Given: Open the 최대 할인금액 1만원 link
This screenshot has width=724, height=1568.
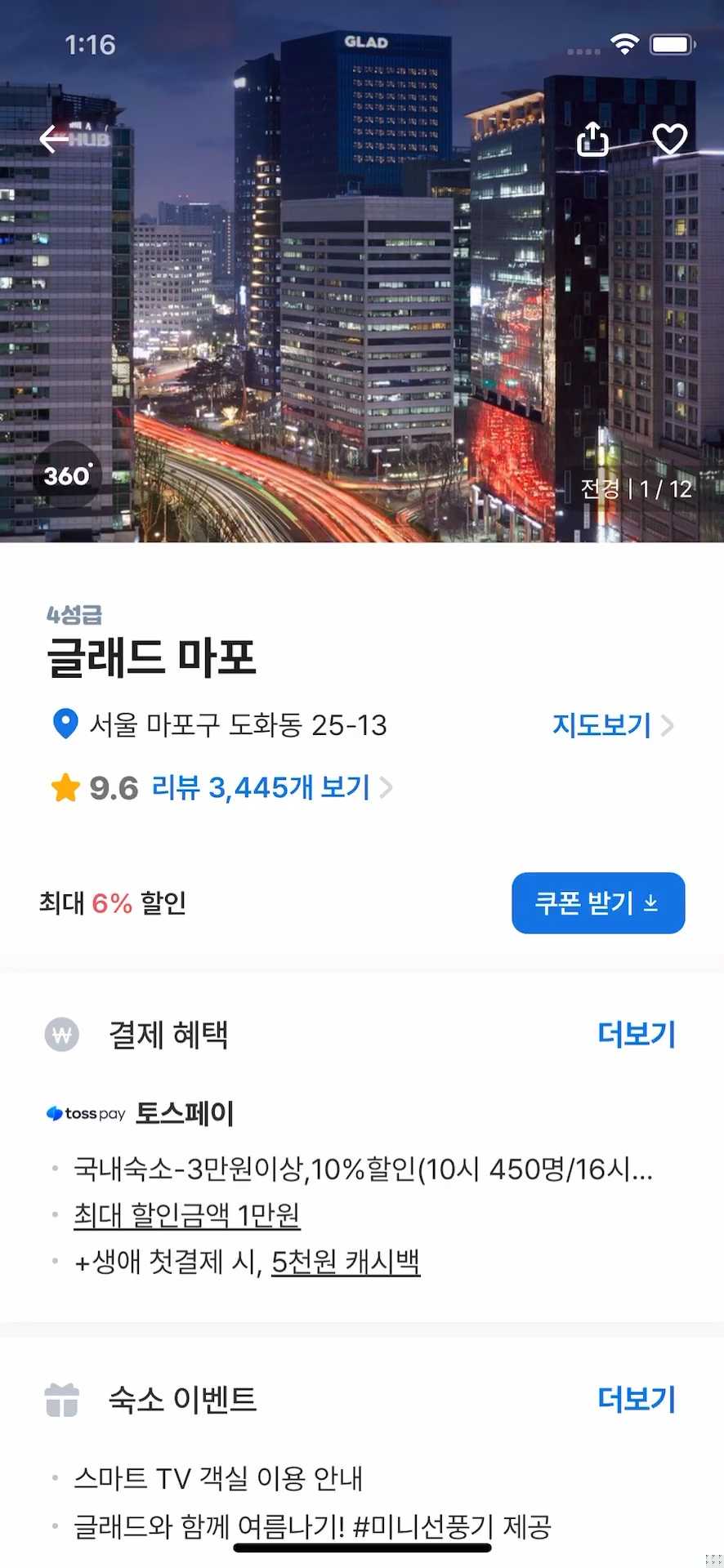Looking at the screenshot, I should click(x=188, y=1214).
